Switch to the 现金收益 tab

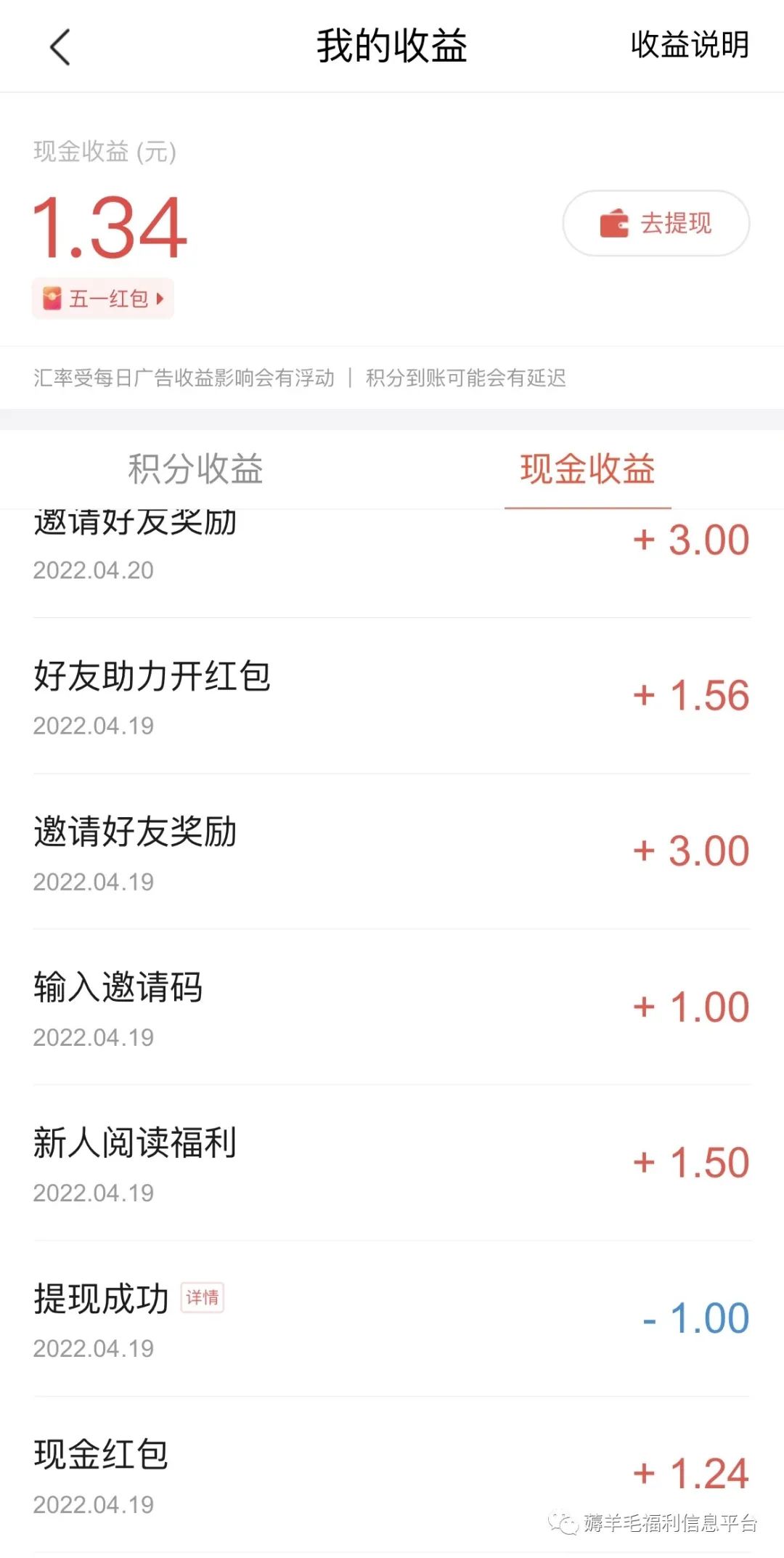(x=588, y=470)
